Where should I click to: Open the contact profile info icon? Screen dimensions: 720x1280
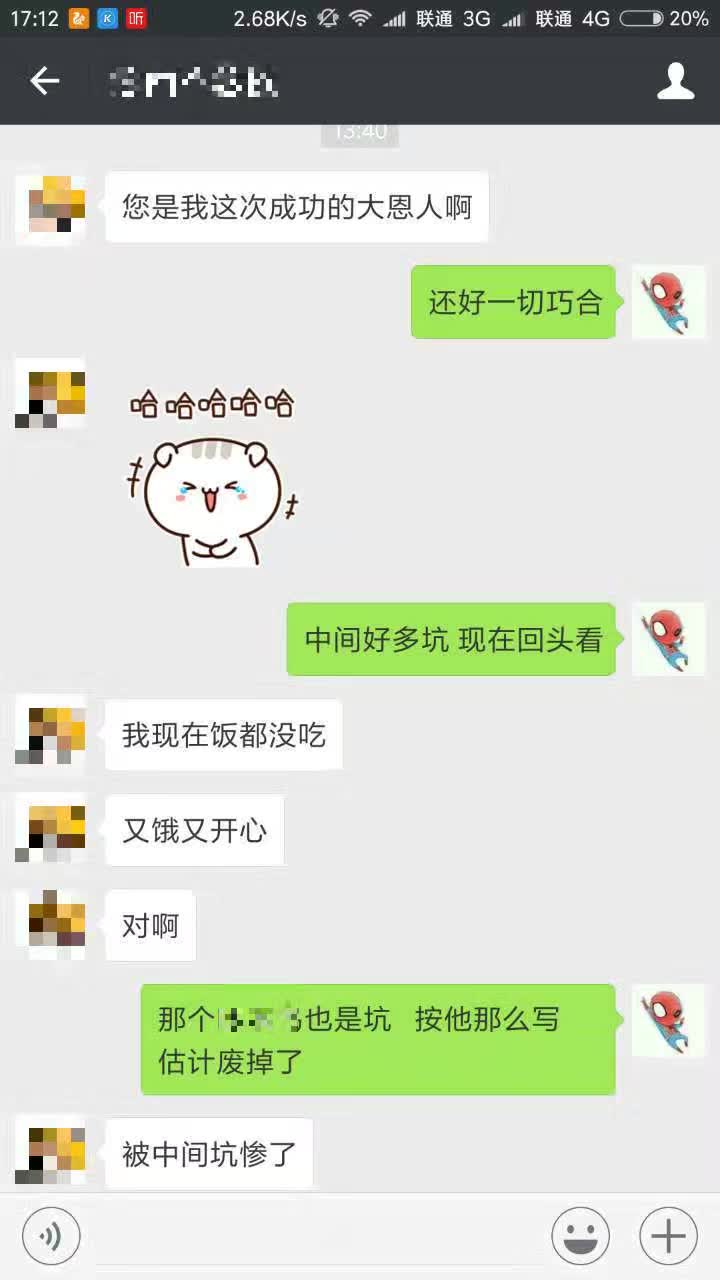coord(675,81)
